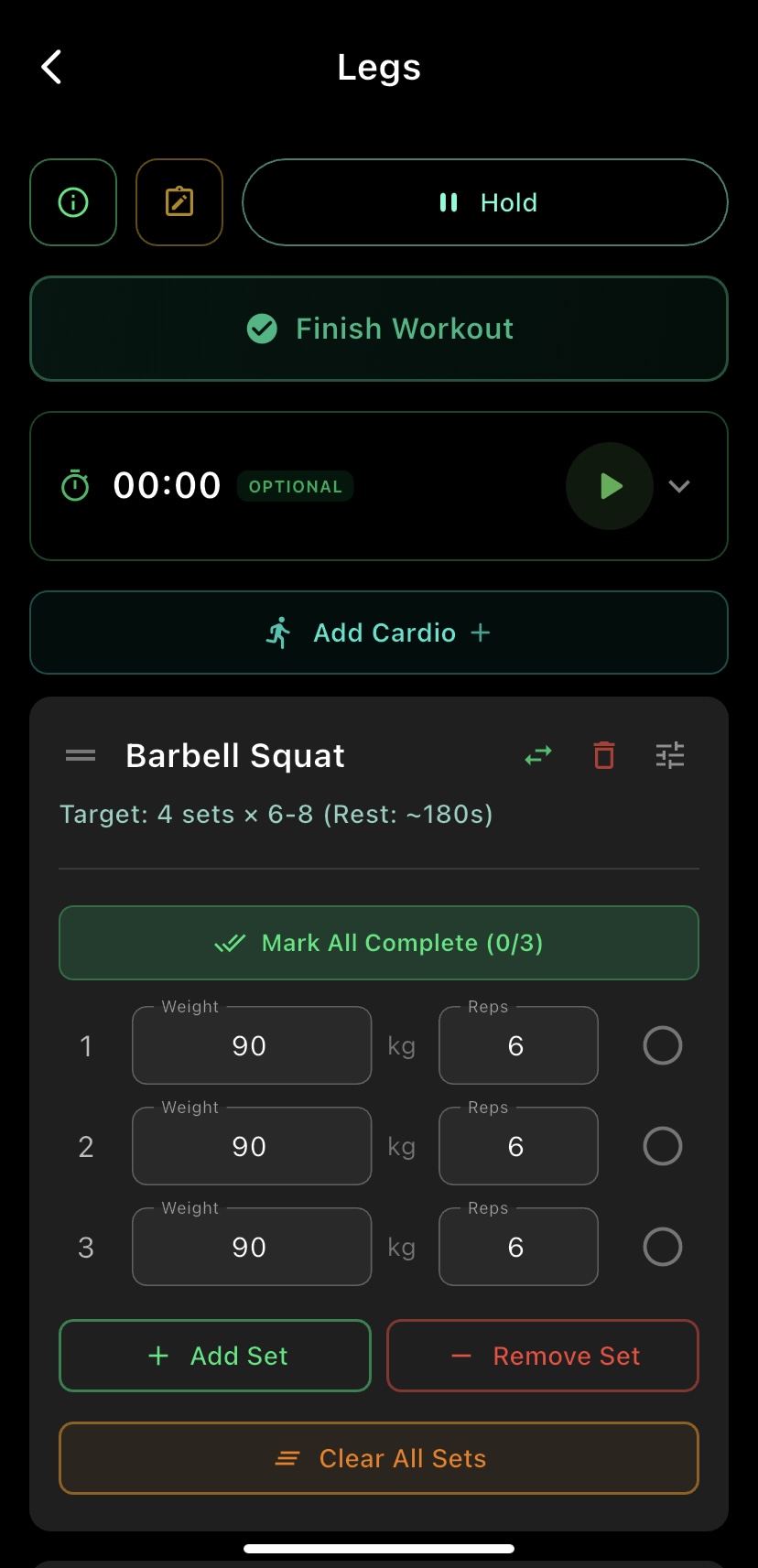Open the workout info icon
The width and height of the screenshot is (758, 1568).
73,202
